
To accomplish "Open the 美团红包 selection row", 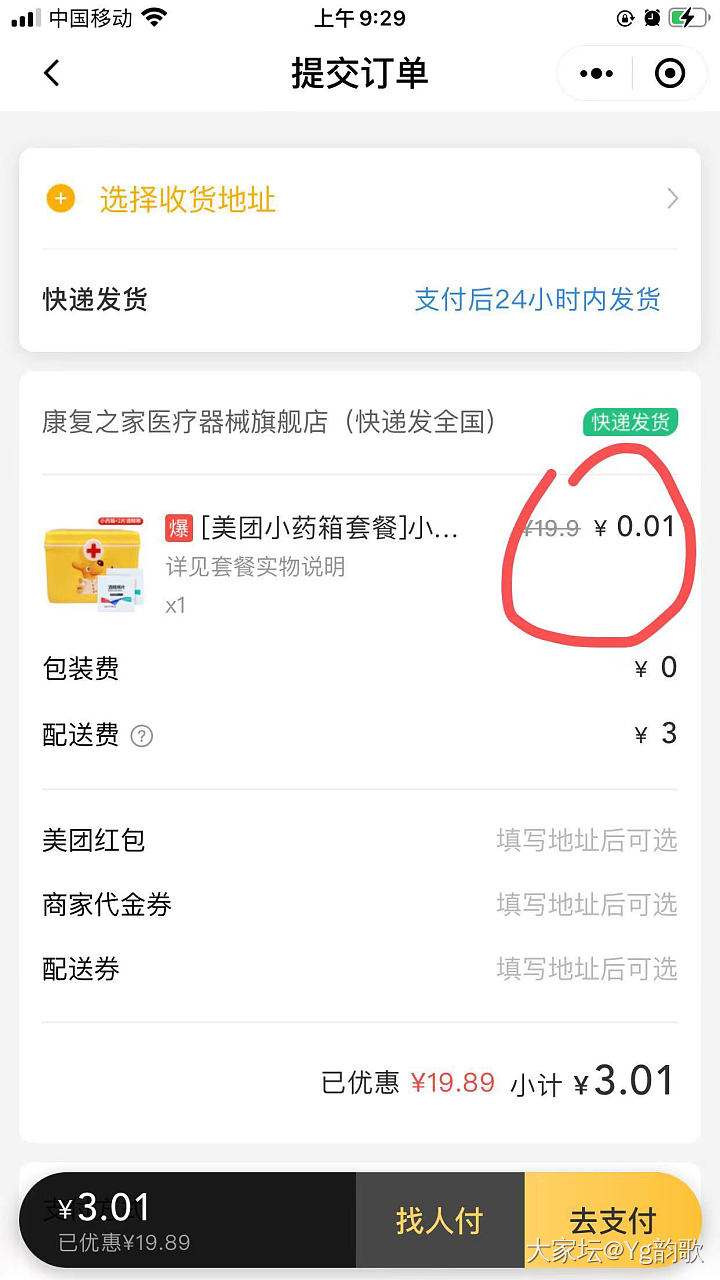I will [x=360, y=840].
